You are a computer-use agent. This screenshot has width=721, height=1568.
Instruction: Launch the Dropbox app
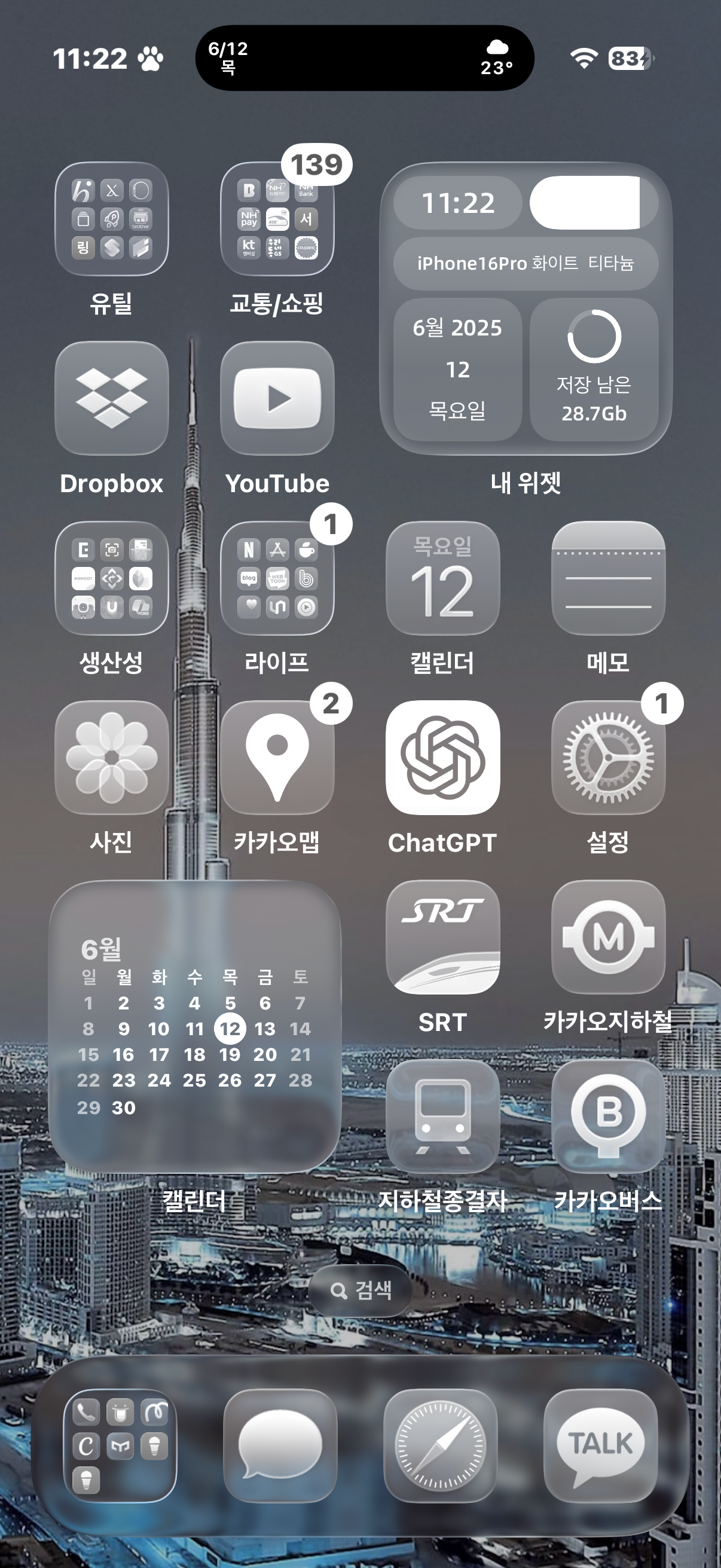(111, 398)
